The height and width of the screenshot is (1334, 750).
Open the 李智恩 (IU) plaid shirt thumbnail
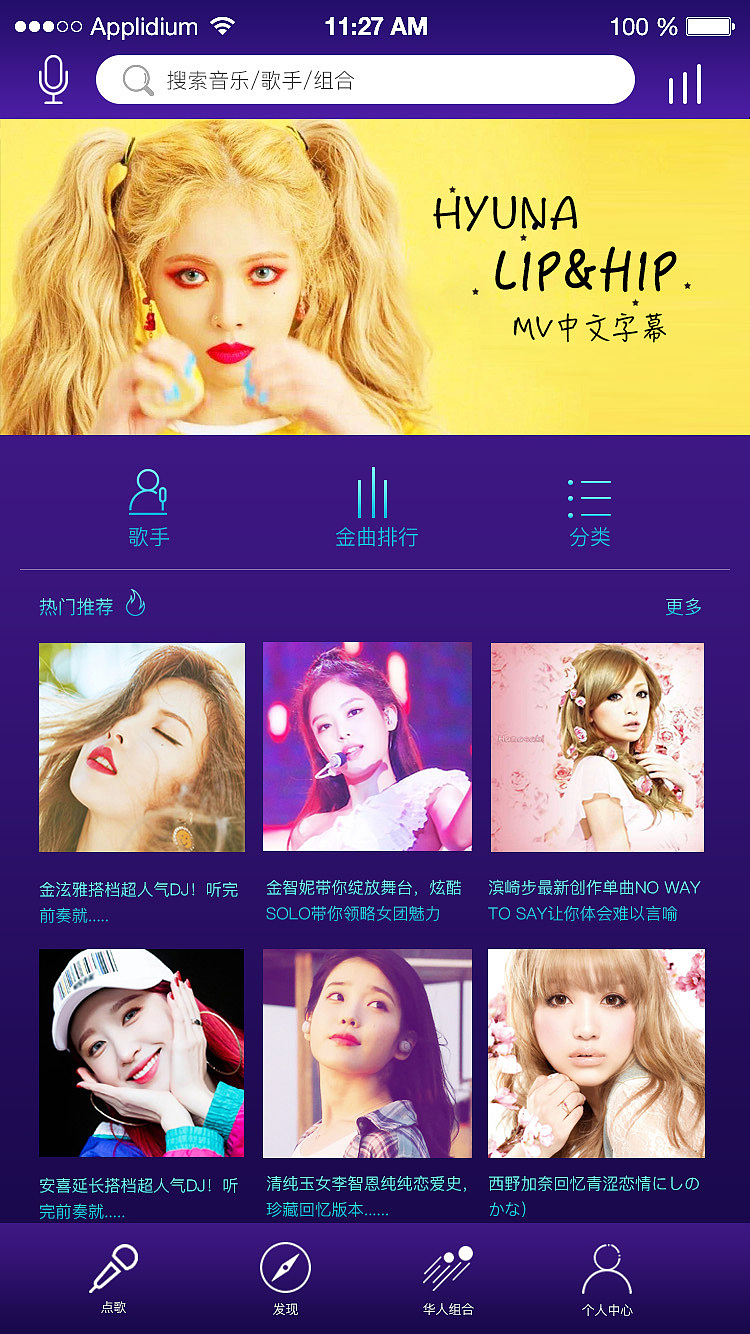click(x=367, y=1052)
